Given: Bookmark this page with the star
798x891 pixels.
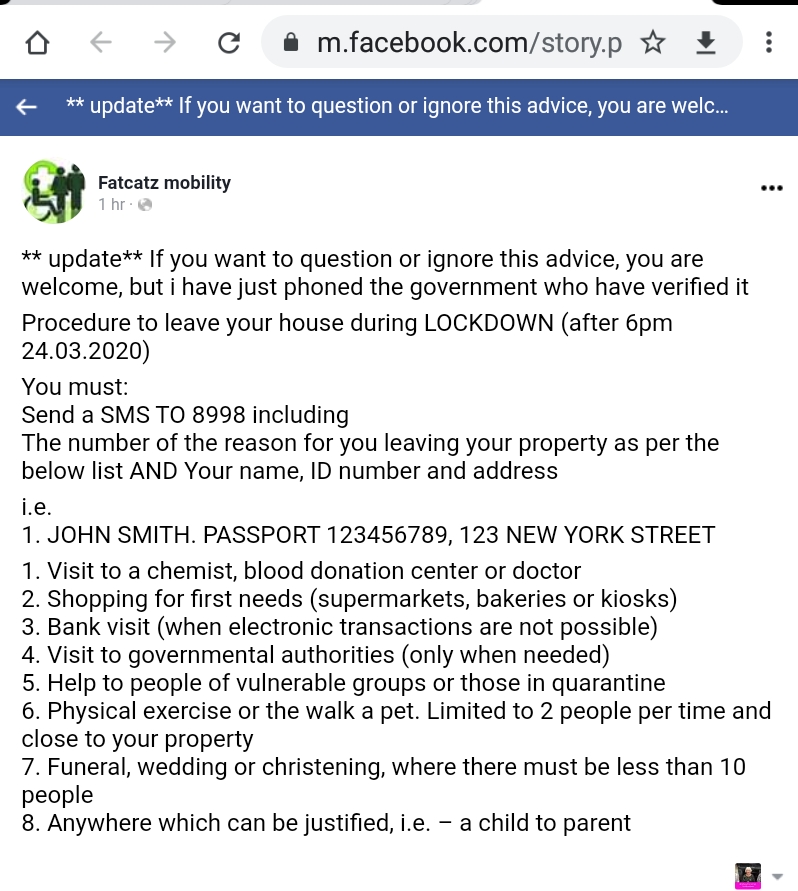Looking at the screenshot, I should [x=653, y=43].
